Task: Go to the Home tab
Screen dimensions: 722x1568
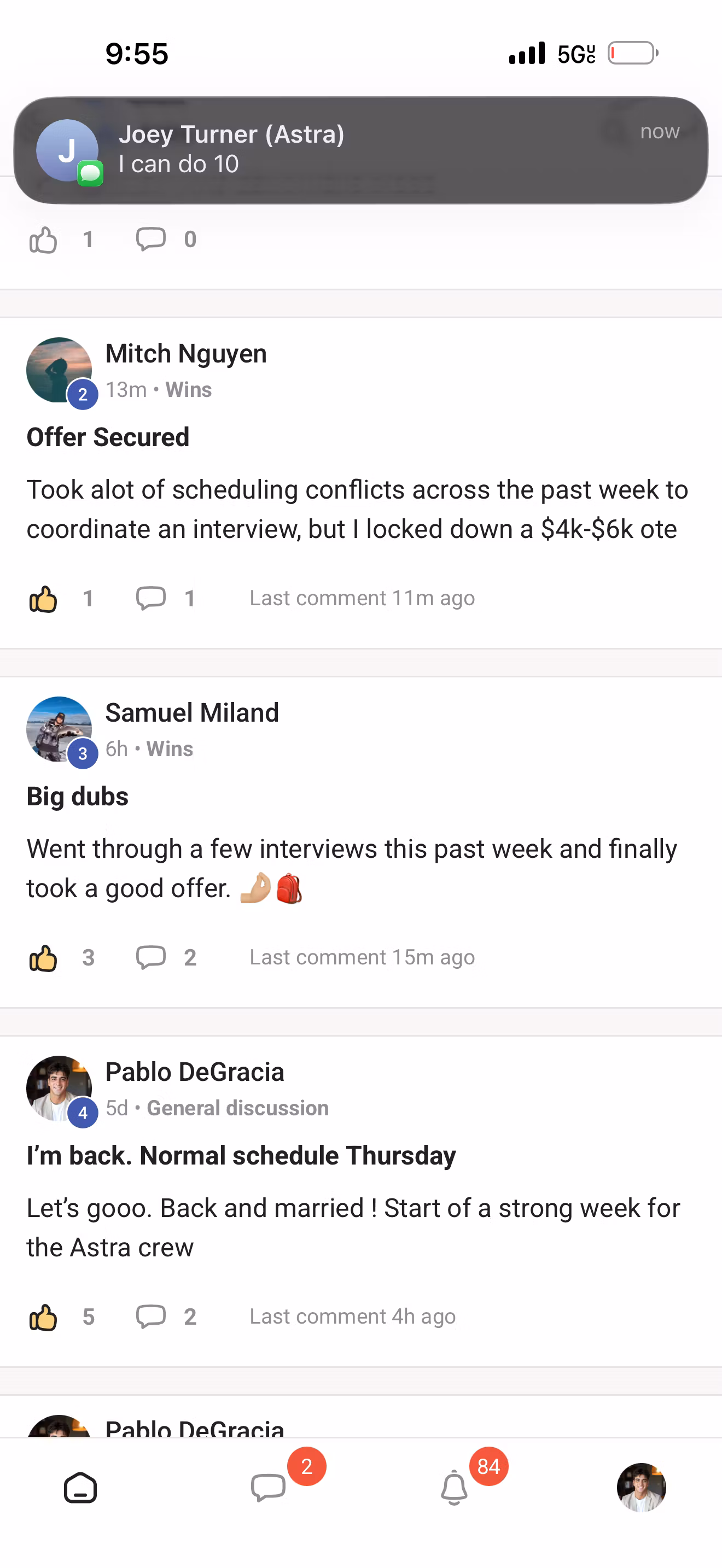Action: click(80, 1488)
